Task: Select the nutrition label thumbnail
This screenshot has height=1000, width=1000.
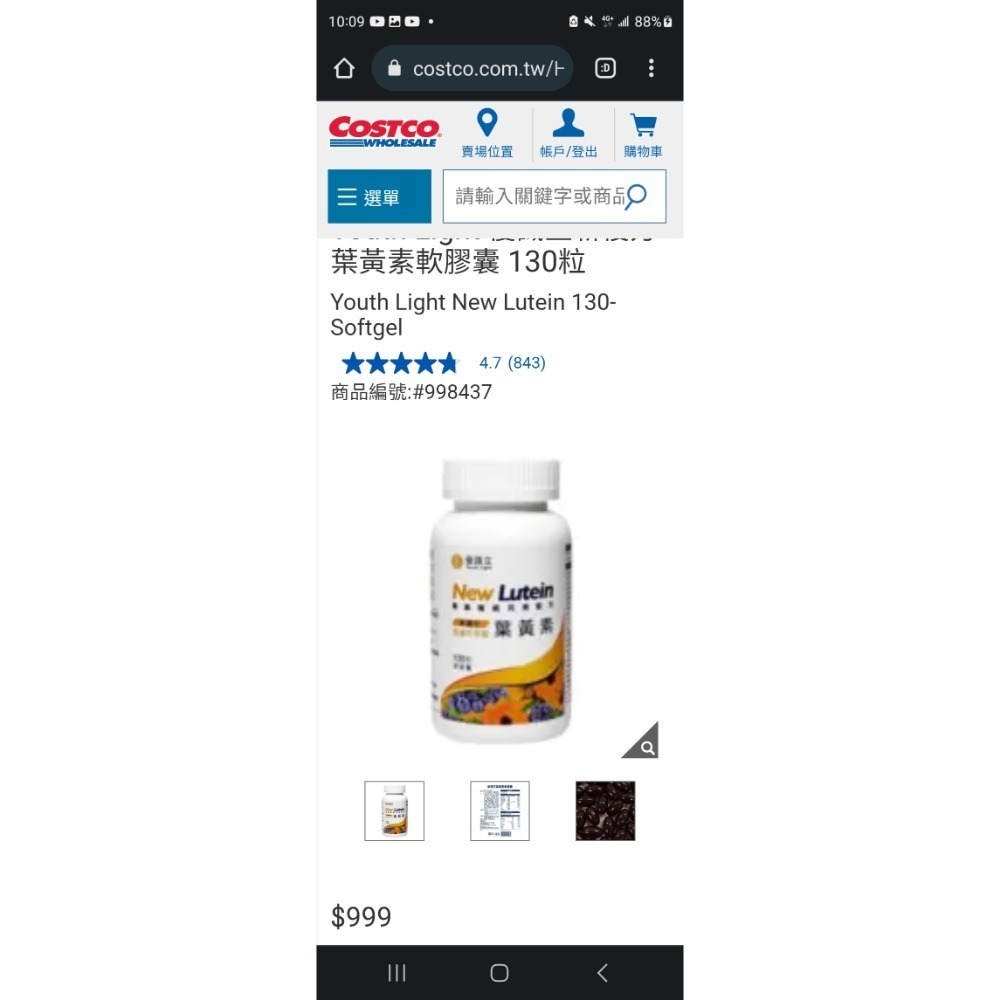Action: [x=500, y=811]
